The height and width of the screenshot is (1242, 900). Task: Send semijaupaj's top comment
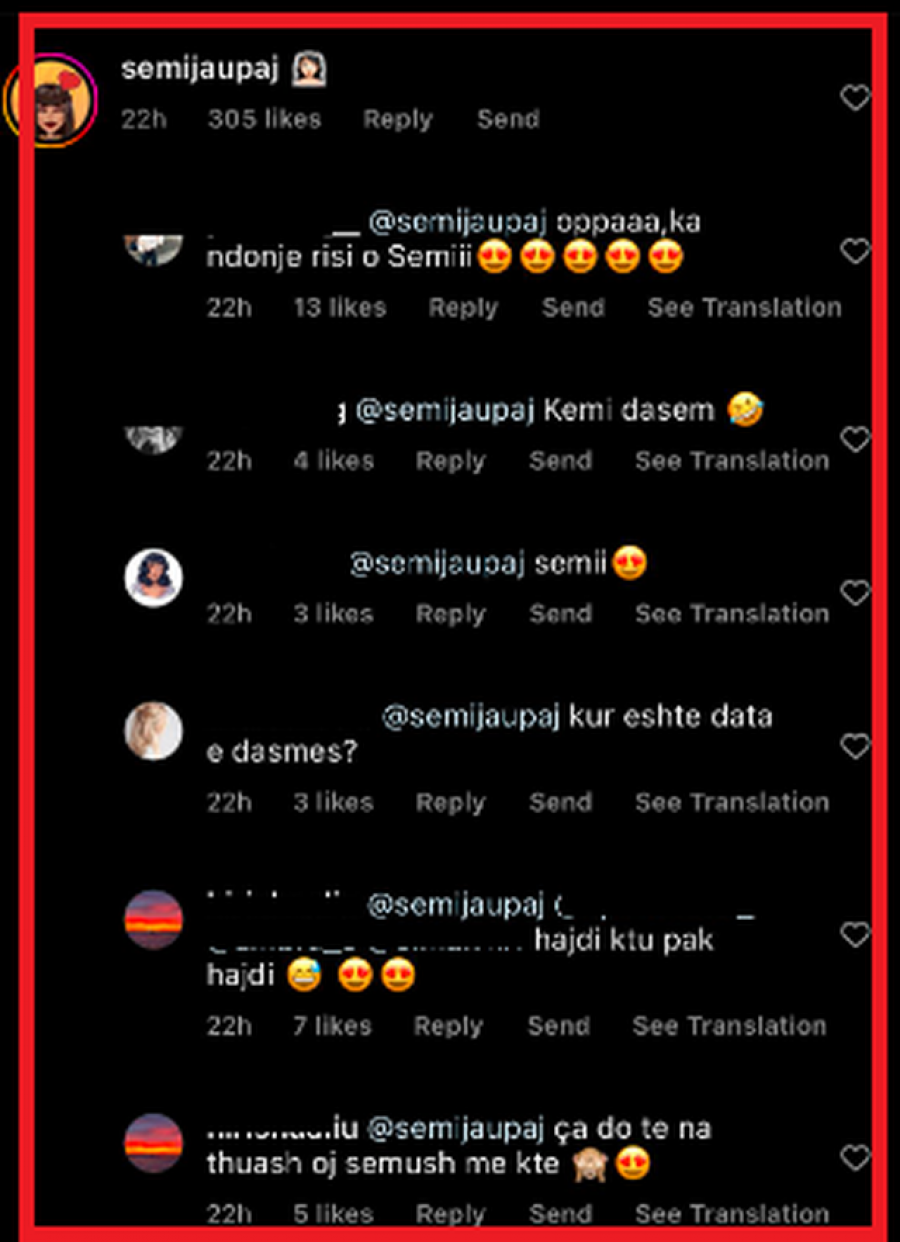(x=508, y=119)
